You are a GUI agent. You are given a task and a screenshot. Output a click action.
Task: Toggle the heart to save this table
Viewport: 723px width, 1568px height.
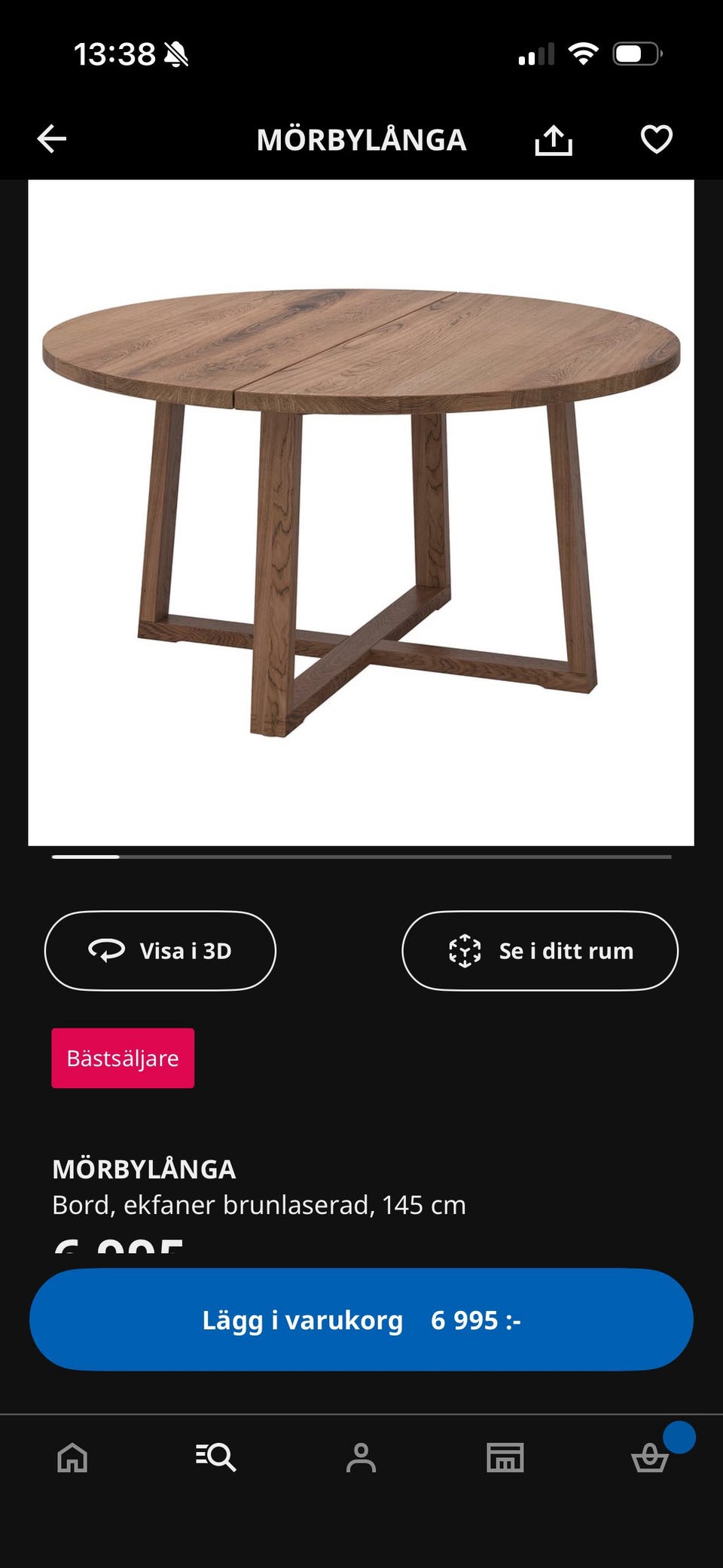(x=656, y=139)
